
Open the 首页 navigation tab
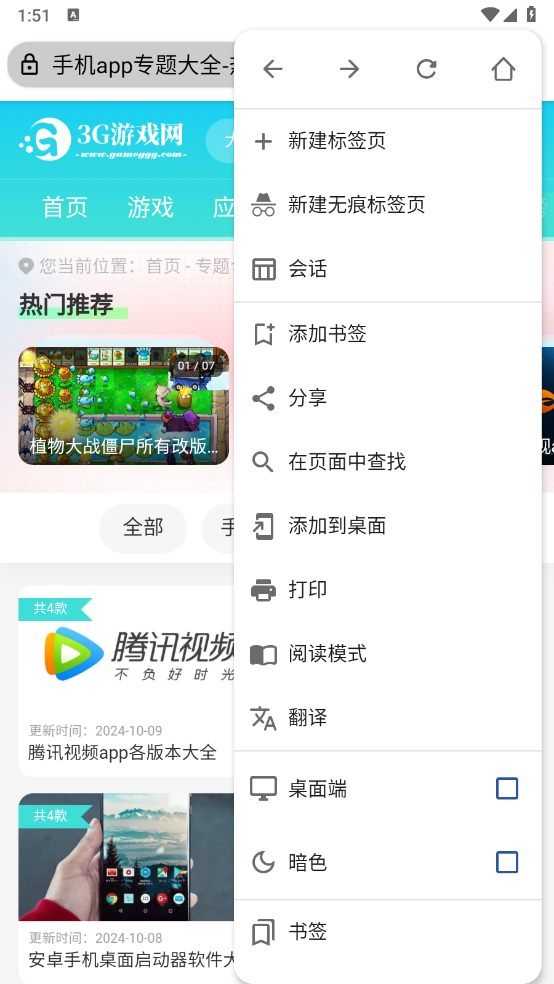(x=65, y=208)
